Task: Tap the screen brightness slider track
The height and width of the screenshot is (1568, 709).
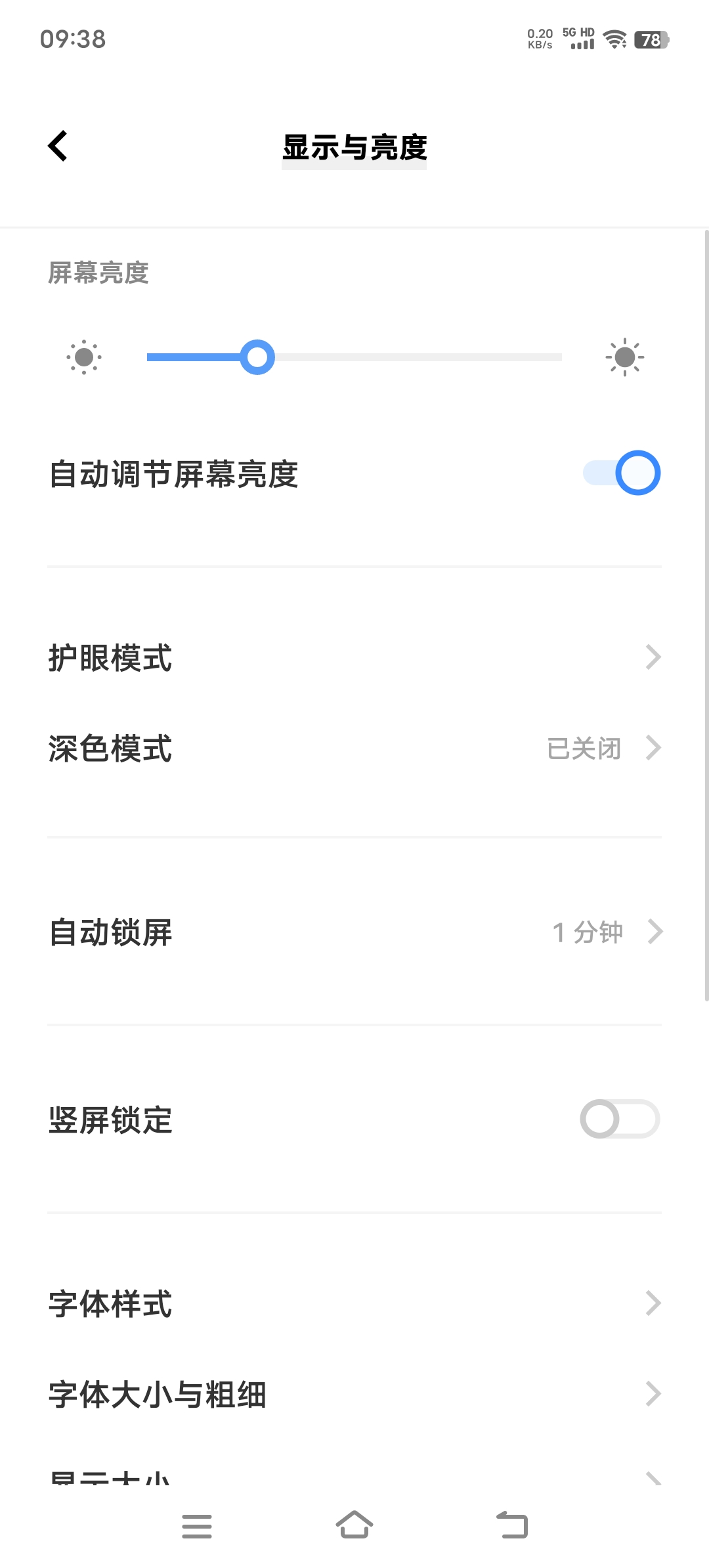Action: coord(354,357)
